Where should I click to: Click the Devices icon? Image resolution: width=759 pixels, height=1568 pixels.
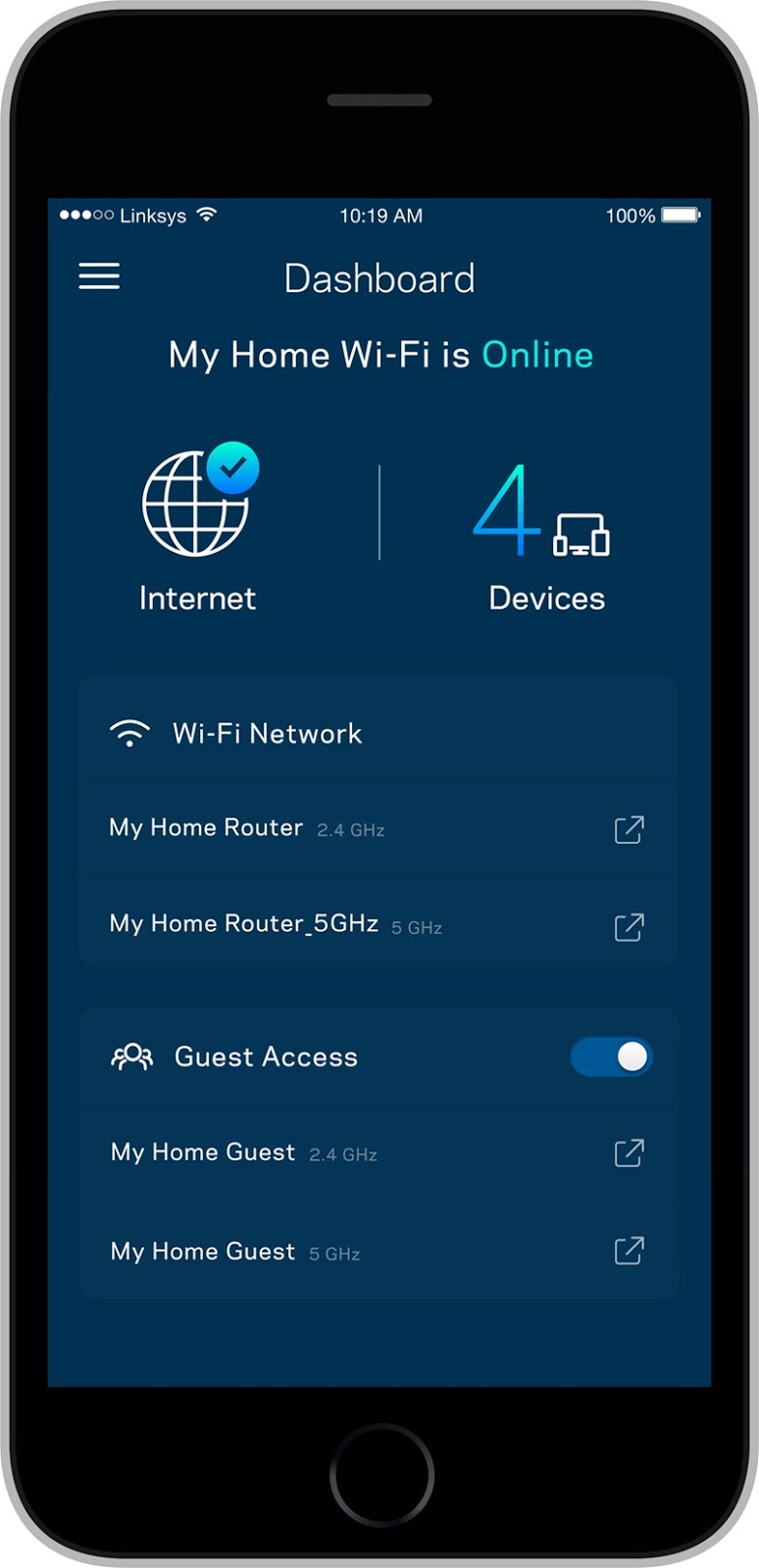pyautogui.click(x=583, y=534)
